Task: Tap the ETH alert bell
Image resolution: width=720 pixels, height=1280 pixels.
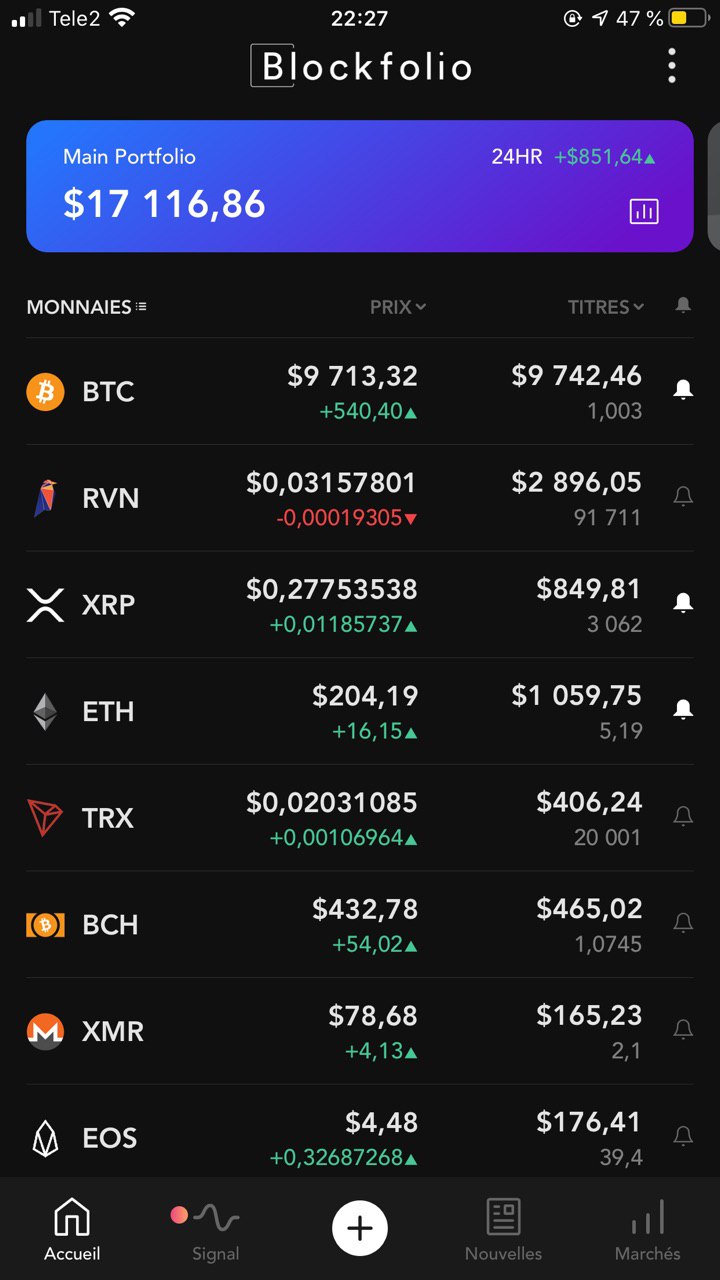Action: (x=683, y=710)
